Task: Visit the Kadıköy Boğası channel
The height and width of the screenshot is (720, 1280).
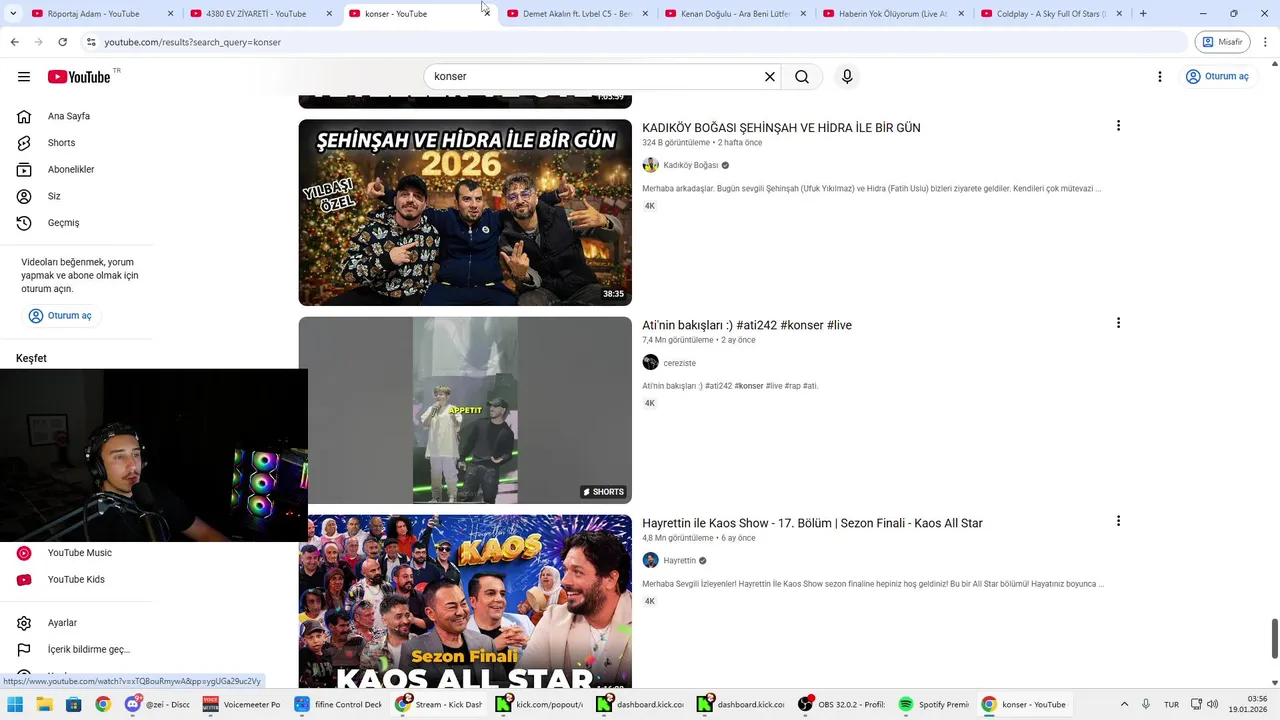Action: (690, 165)
